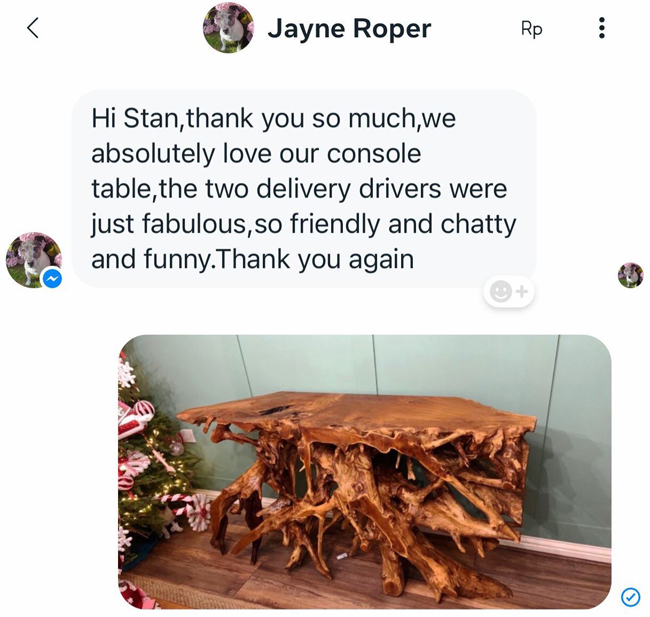Open Jayne Roper's profile from the header
650x617 pixels.
[x=348, y=29]
